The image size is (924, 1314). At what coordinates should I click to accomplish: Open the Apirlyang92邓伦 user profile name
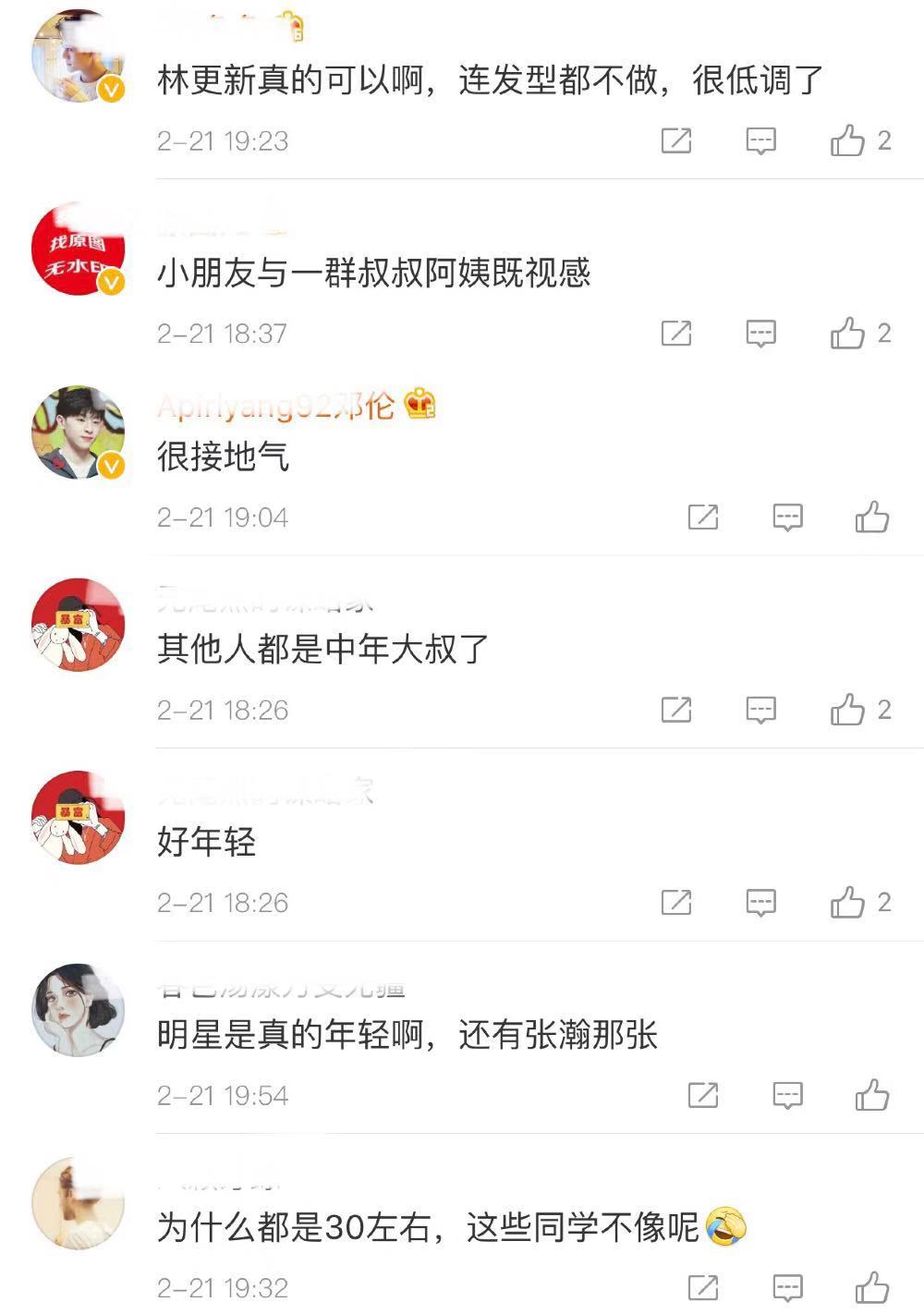[x=275, y=405]
